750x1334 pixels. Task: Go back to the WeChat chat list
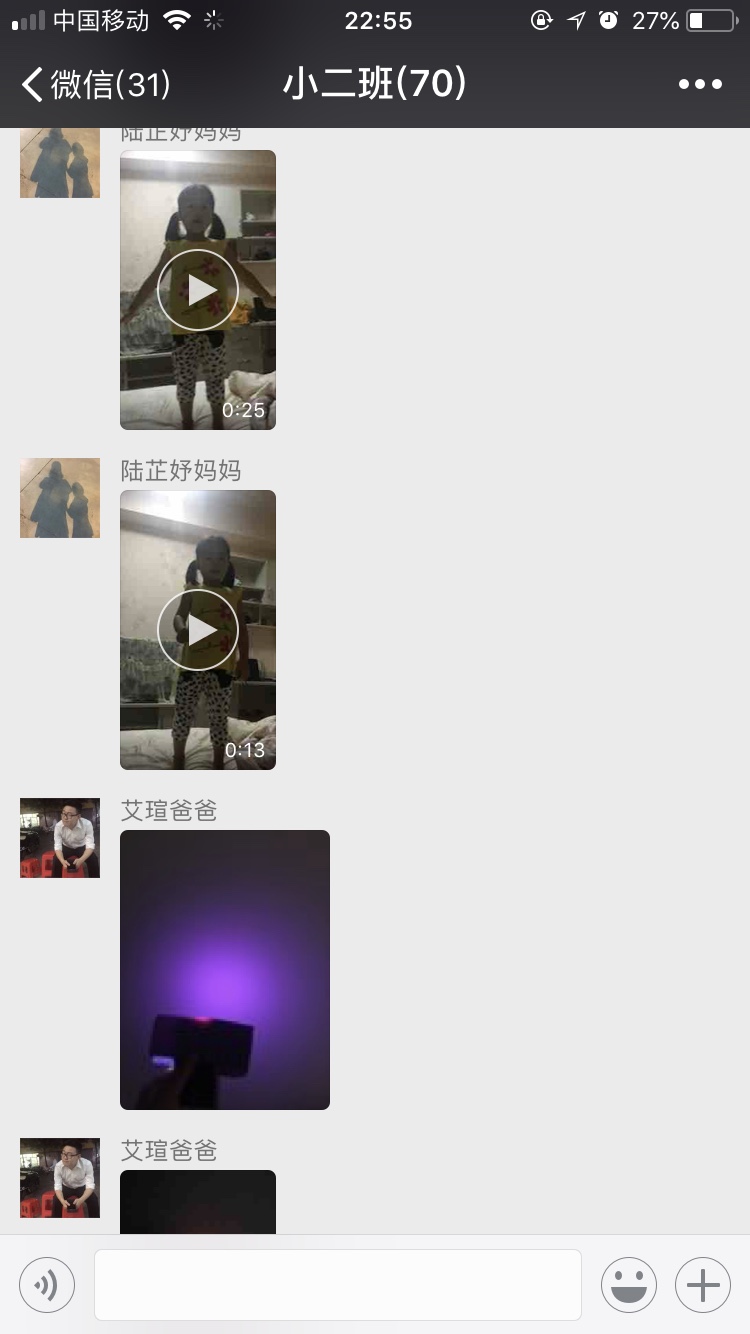click(x=95, y=85)
